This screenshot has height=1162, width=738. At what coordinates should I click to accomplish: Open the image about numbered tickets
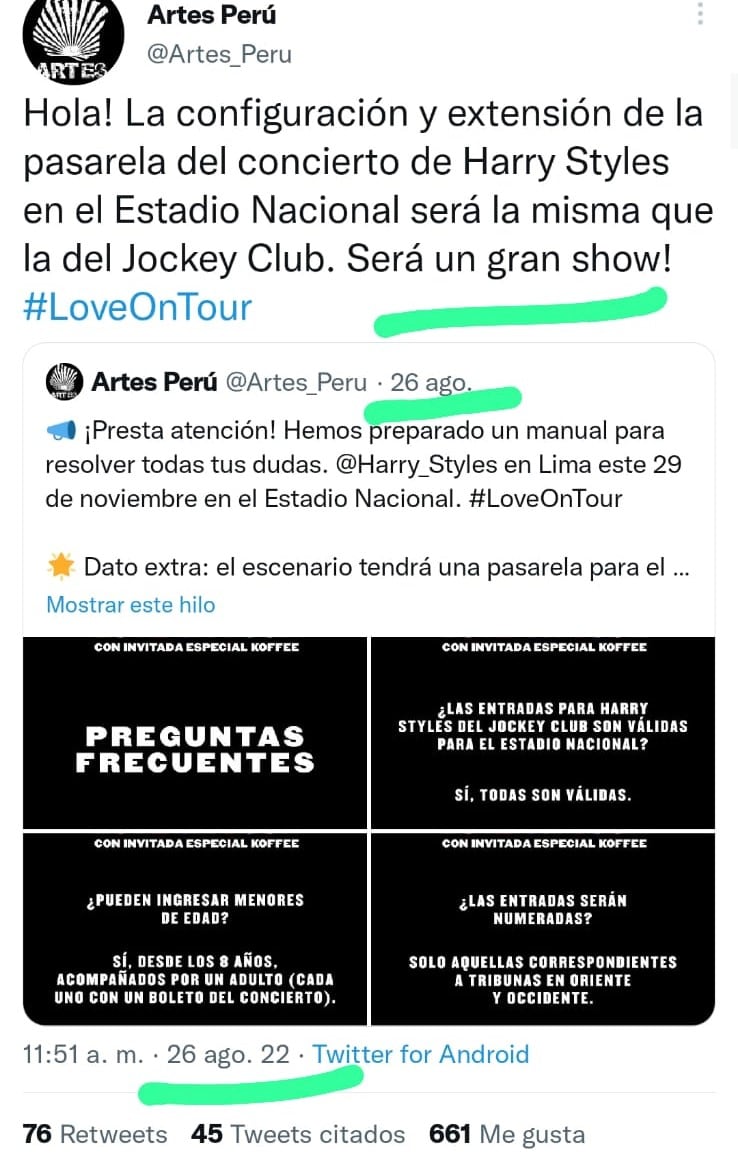pos(542,928)
